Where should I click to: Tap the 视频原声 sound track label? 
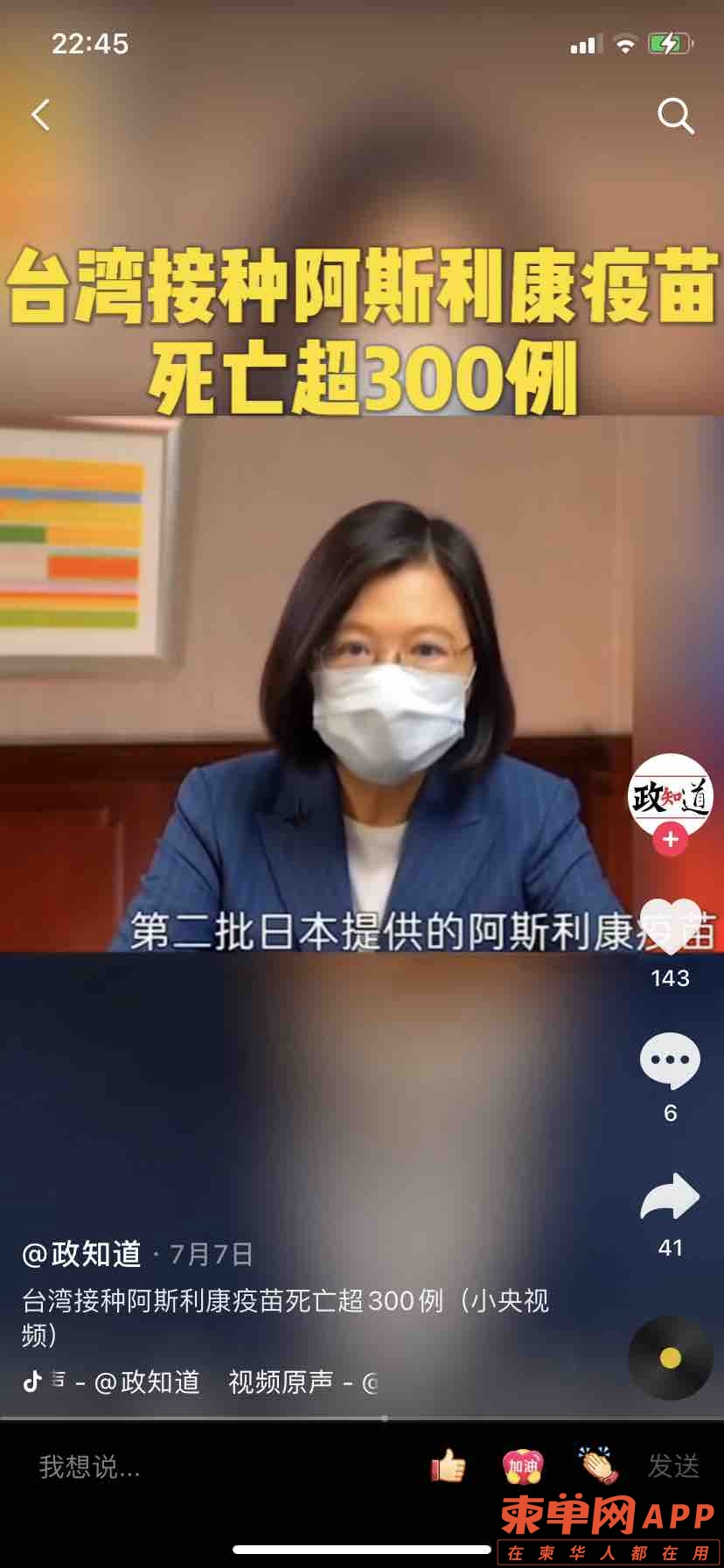click(280, 1382)
